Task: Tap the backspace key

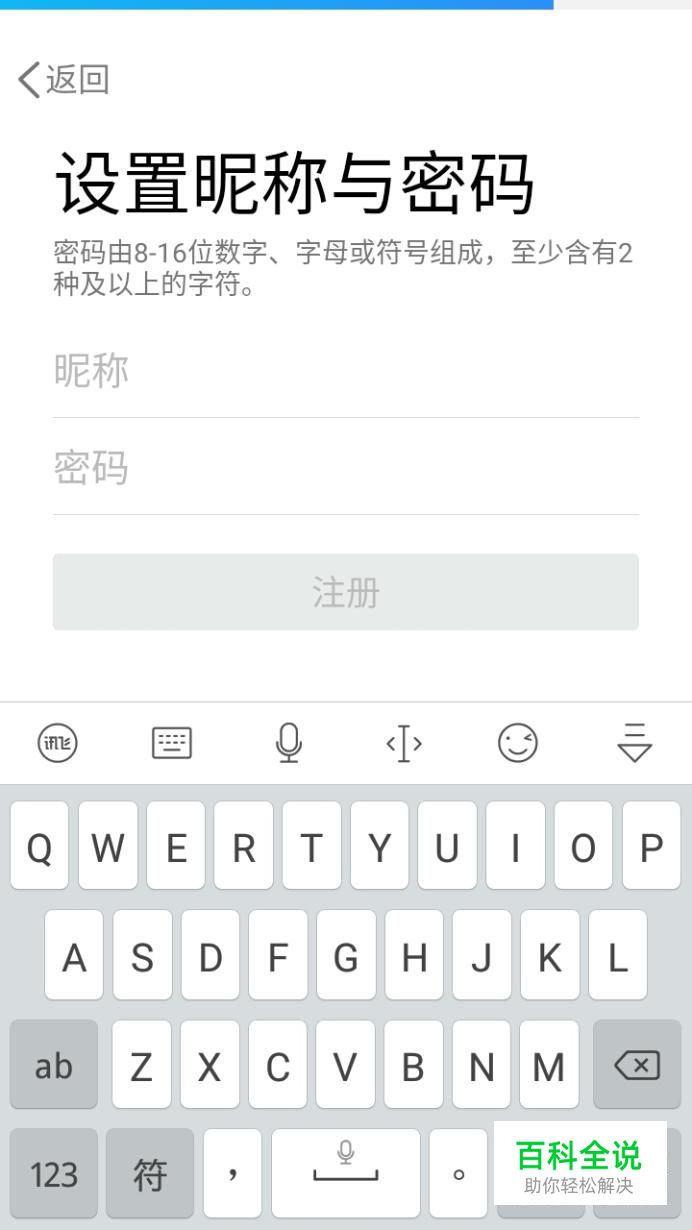Action: (x=637, y=1065)
